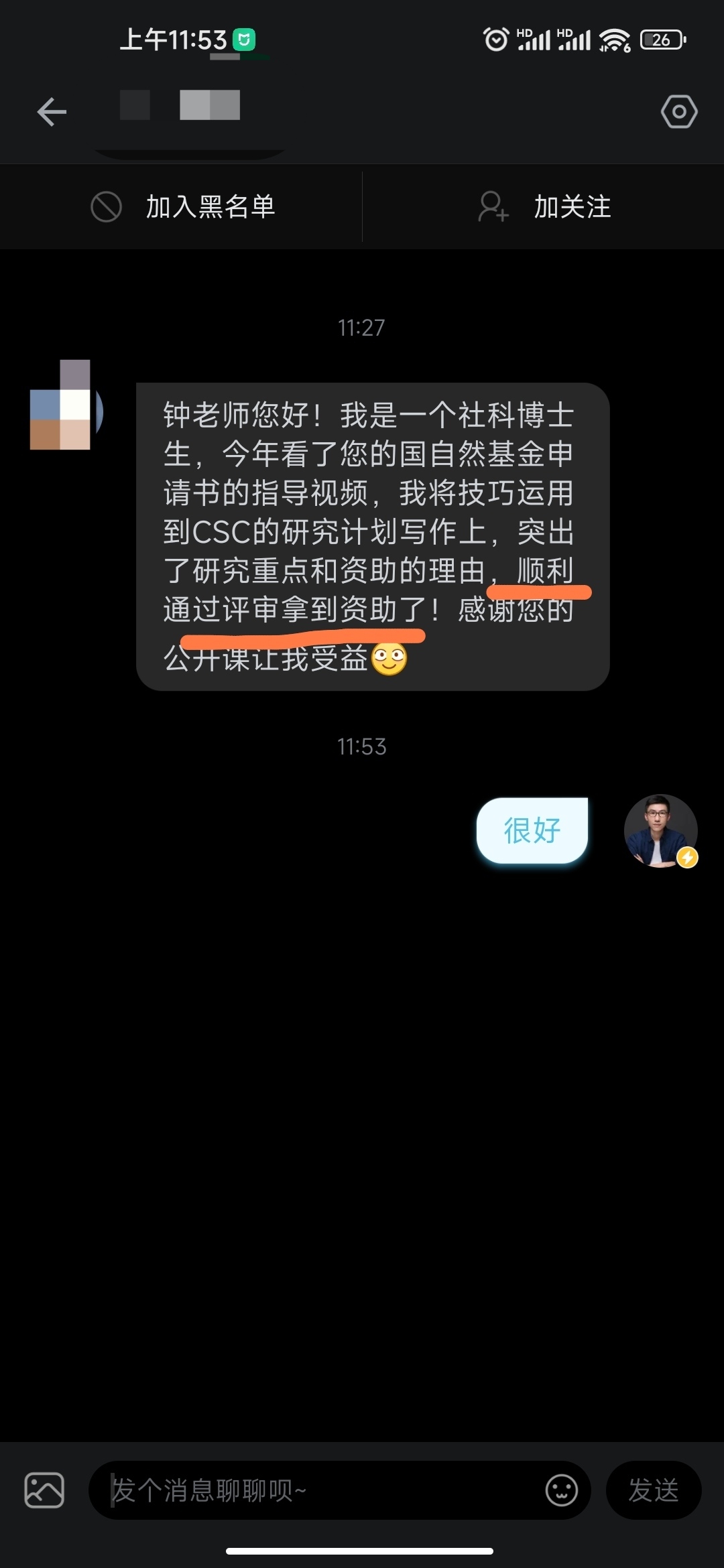This screenshot has height=1568, width=724.
Task: Tap 加入黑名单 to block this user
Action: (182, 206)
